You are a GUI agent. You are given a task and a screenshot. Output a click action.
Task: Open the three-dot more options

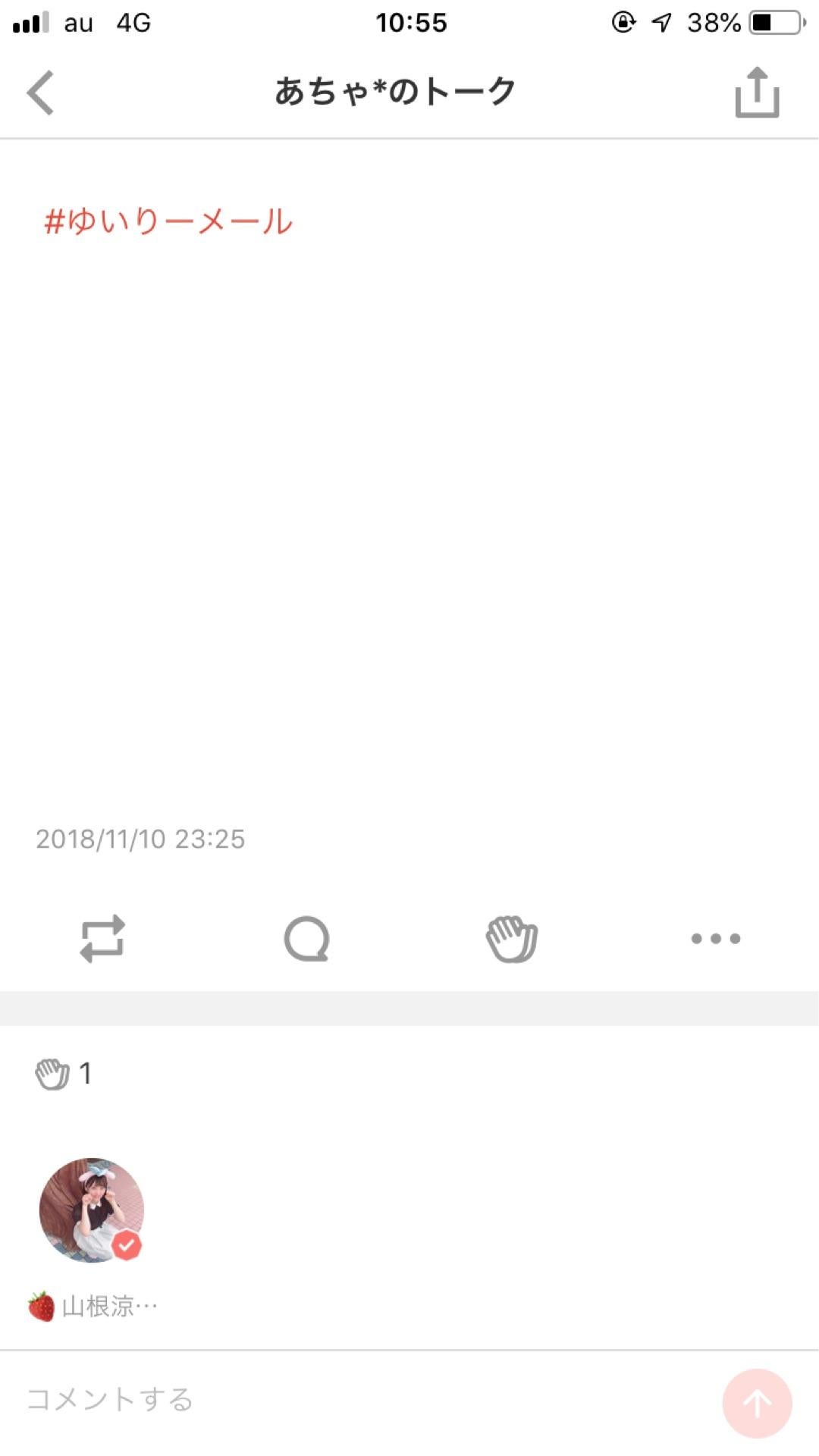715,939
